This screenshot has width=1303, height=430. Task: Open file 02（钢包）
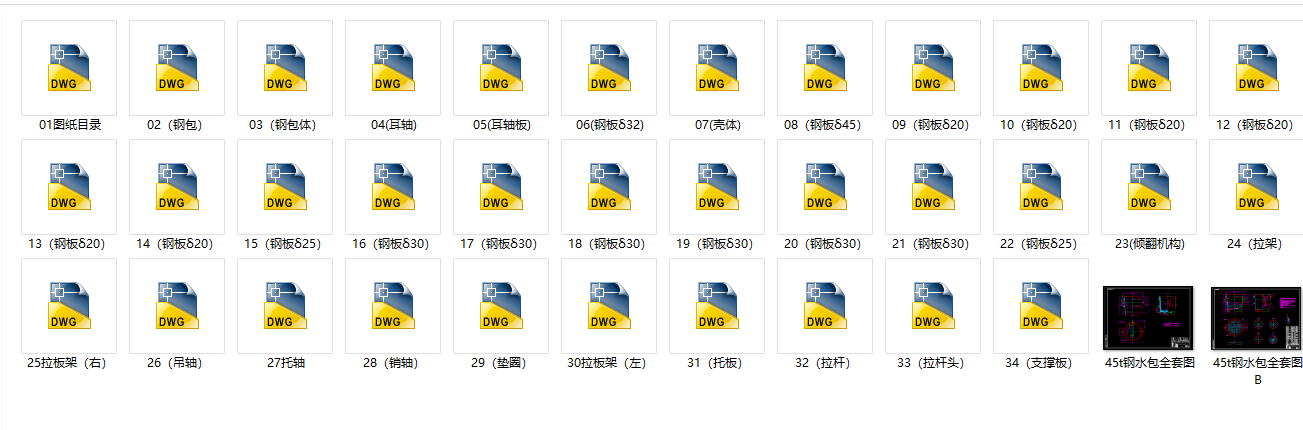(x=177, y=68)
